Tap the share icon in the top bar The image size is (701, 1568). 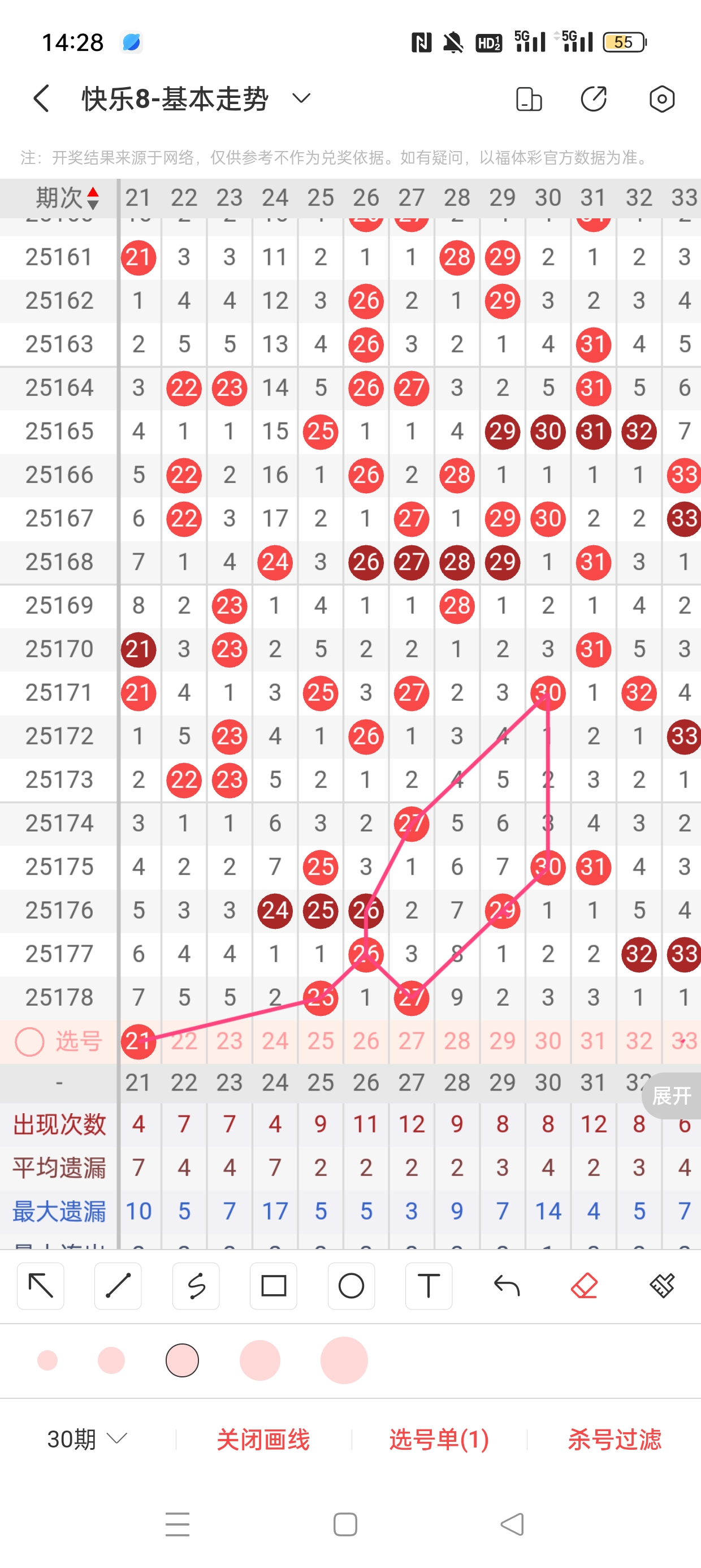pos(593,98)
